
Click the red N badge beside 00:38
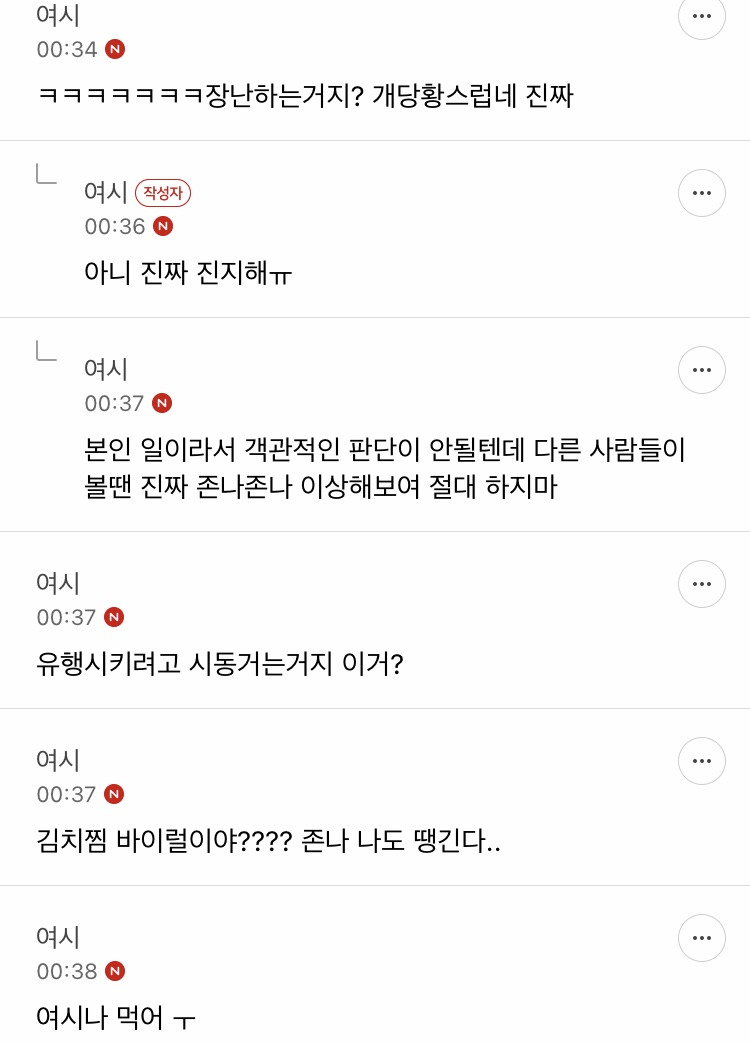point(113,971)
